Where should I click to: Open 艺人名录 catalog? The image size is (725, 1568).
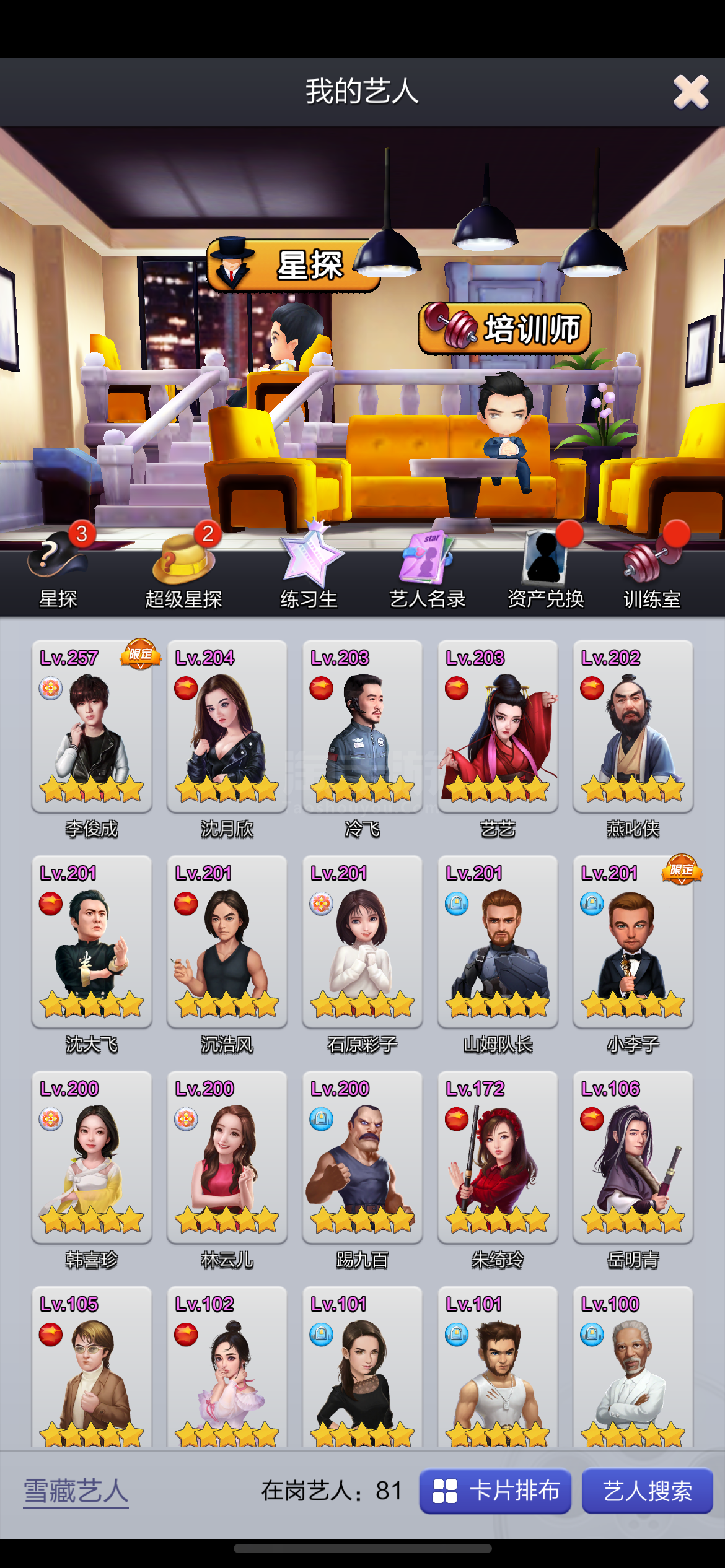(x=427, y=568)
